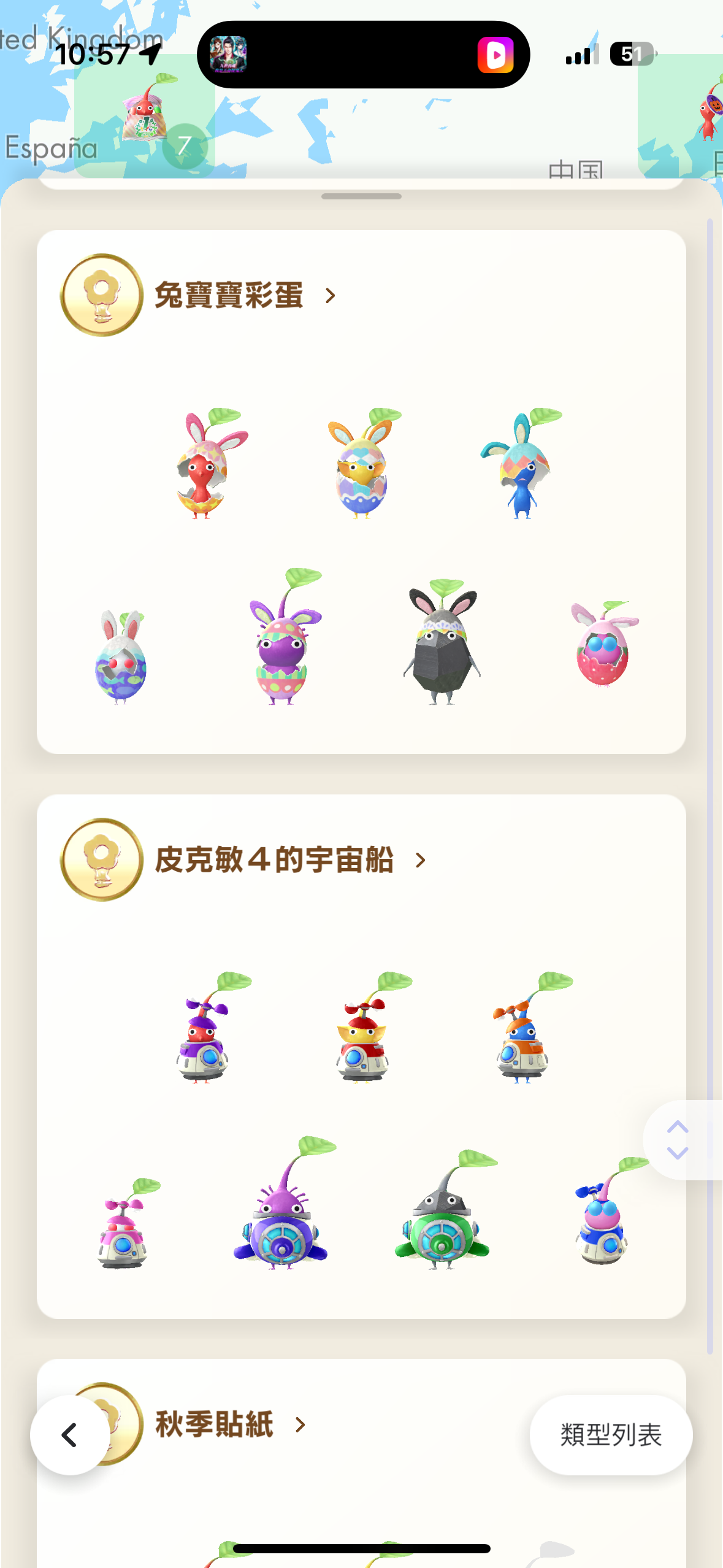The width and height of the screenshot is (723, 1568).
Task: Select the rock Pikmin in green spaceship
Action: coord(444,1209)
